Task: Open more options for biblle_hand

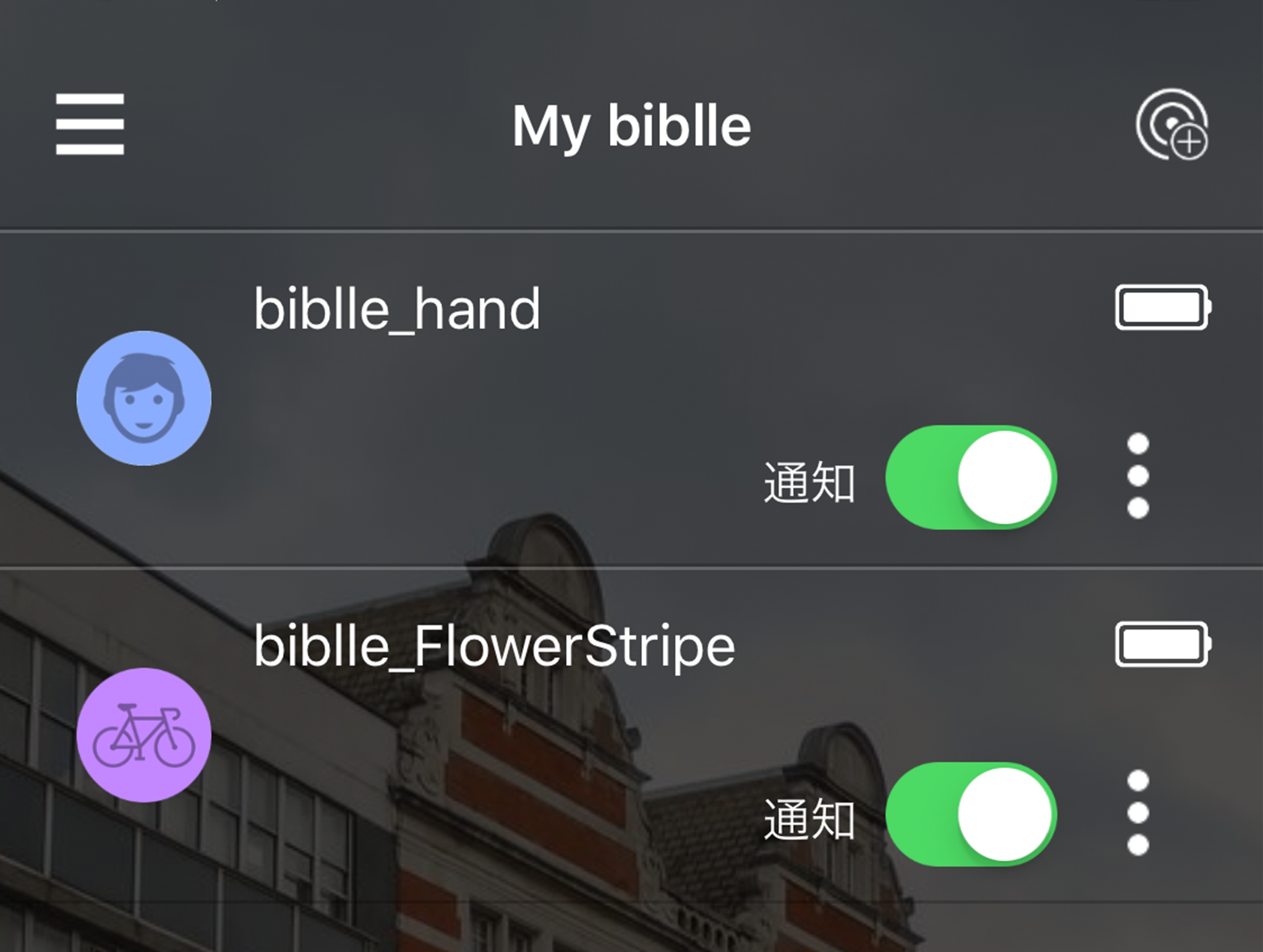Action: click(1138, 476)
